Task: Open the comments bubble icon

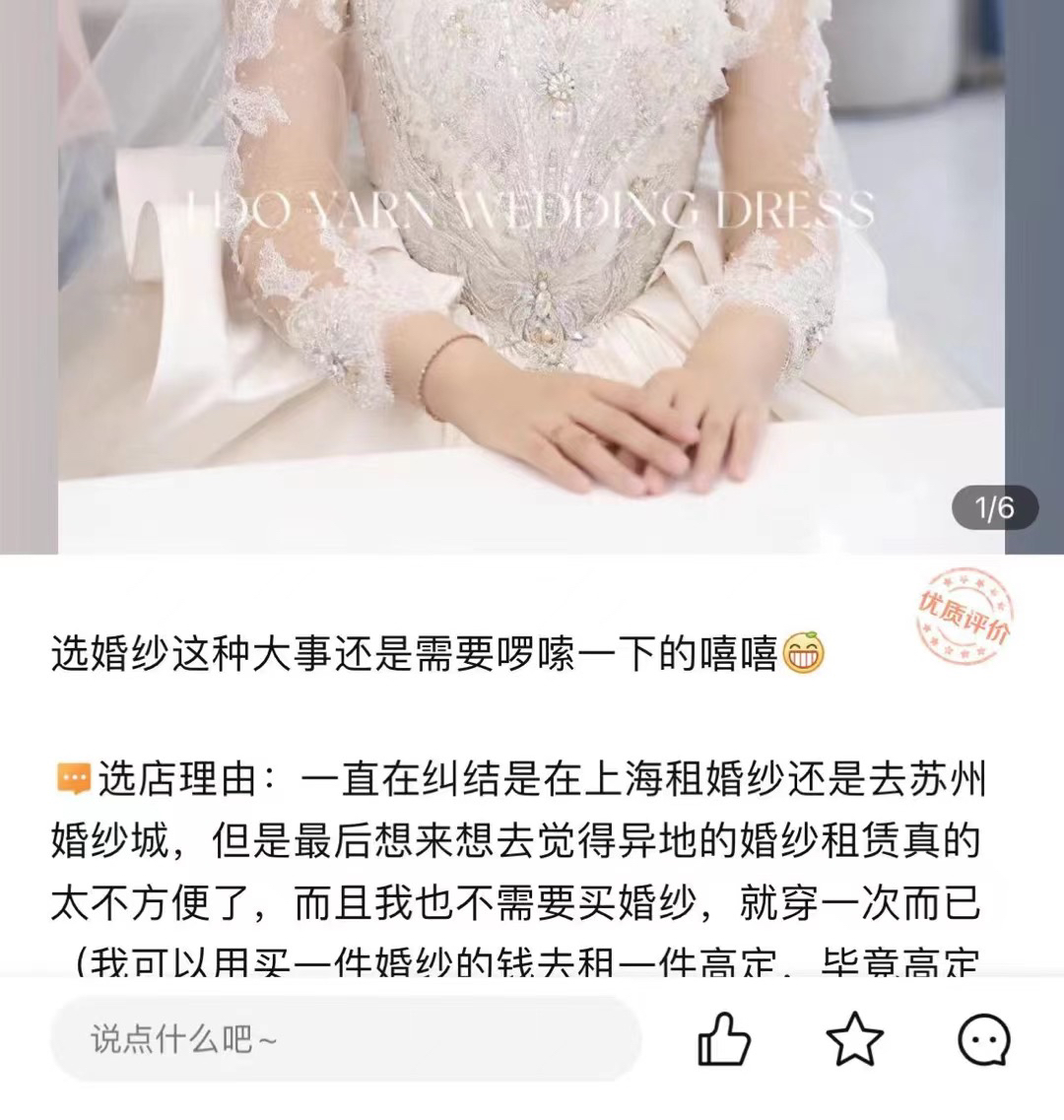Action: (x=984, y=1039)
